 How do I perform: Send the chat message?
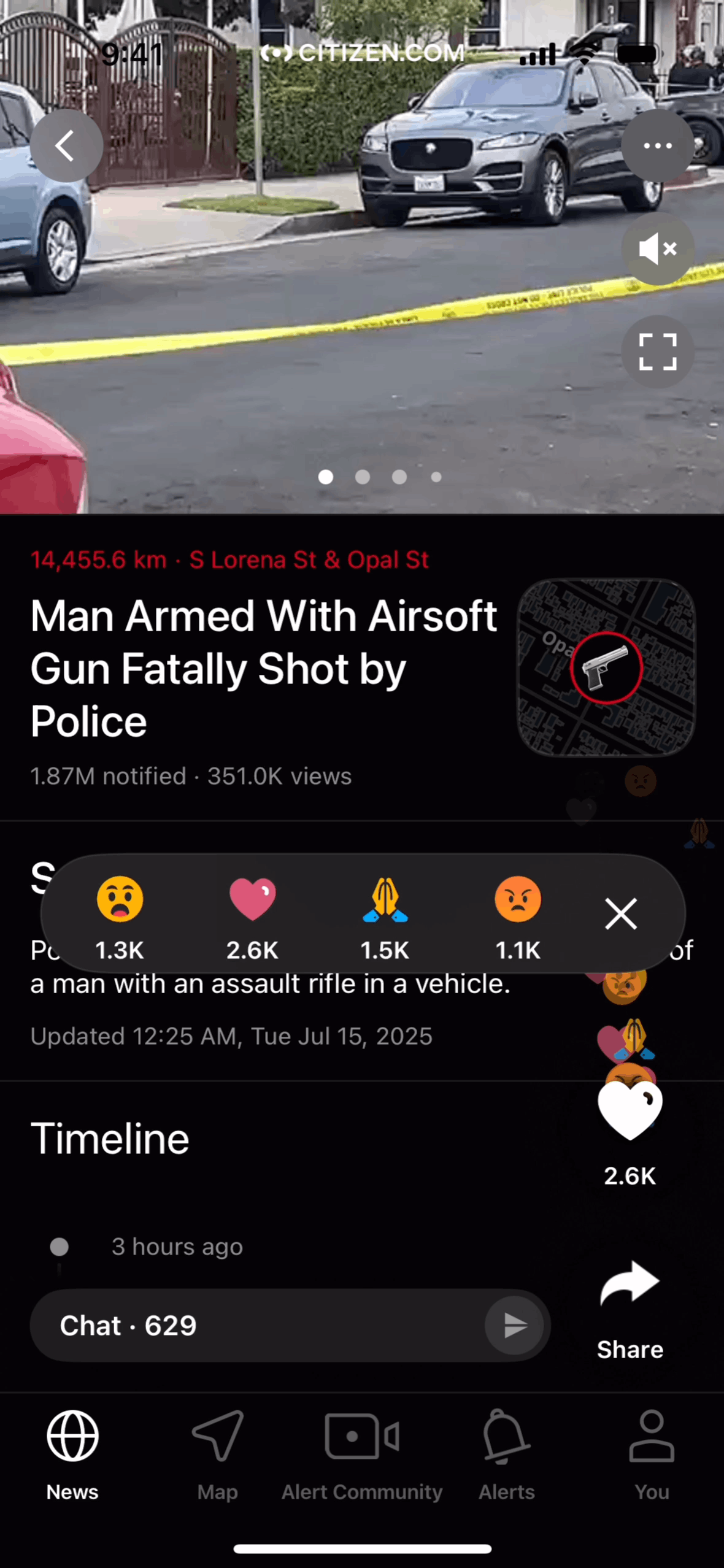click(x=514, y=1326)
